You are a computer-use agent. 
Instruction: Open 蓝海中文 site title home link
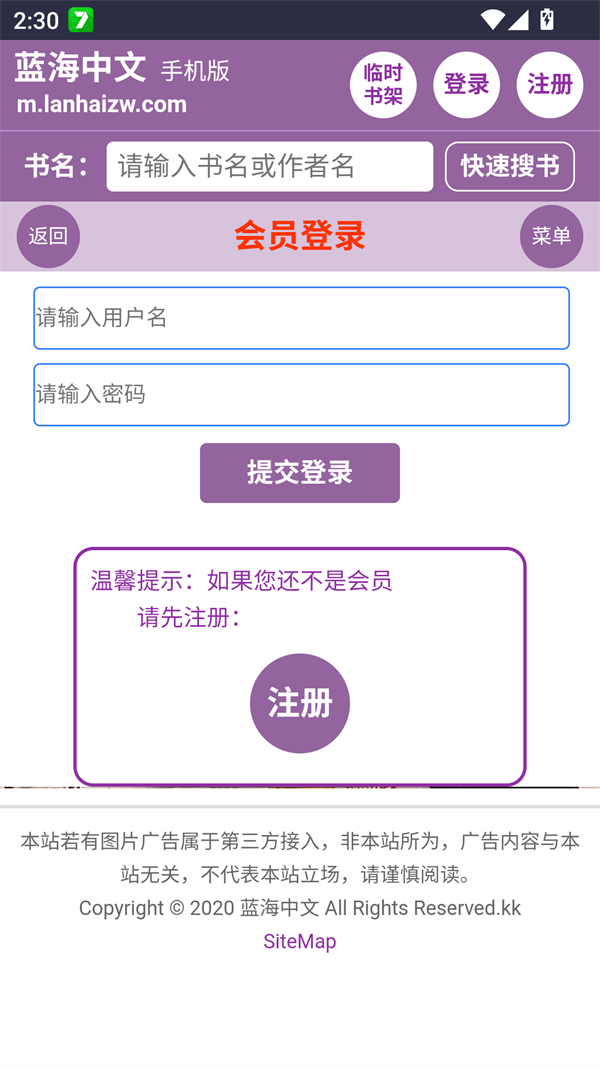coord(80,68)
